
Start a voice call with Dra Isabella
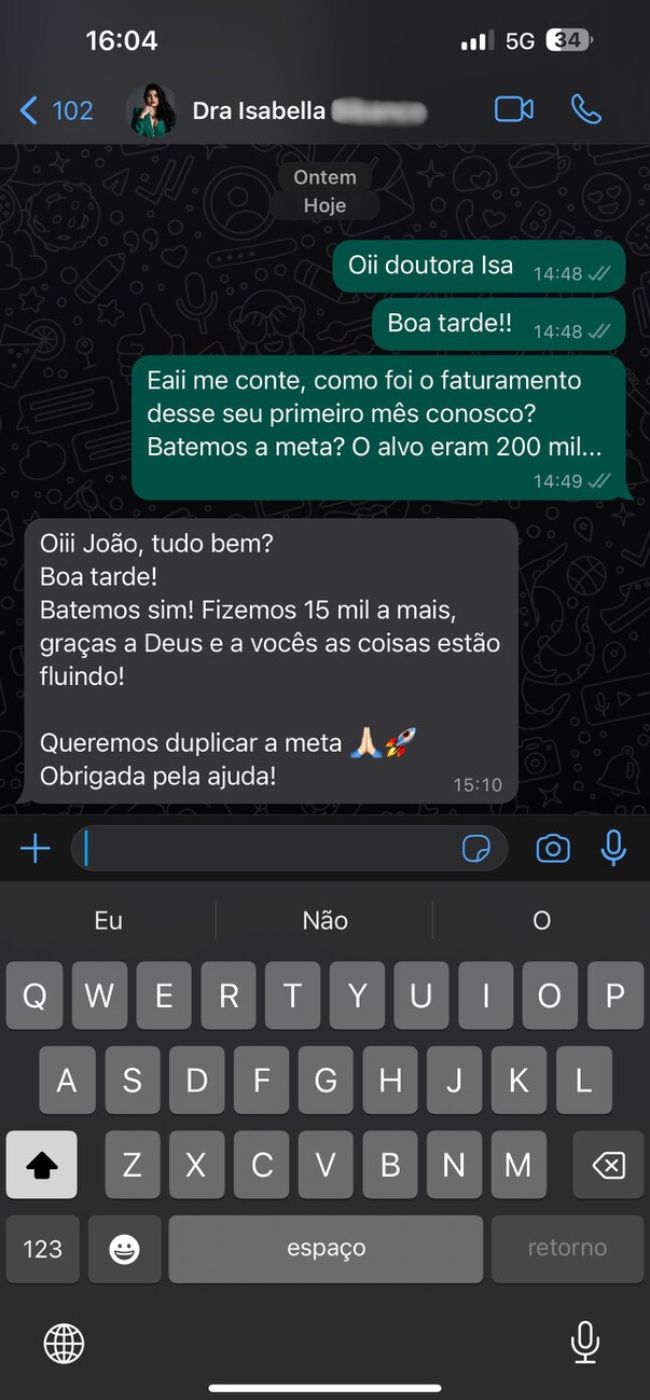[586, 110]
